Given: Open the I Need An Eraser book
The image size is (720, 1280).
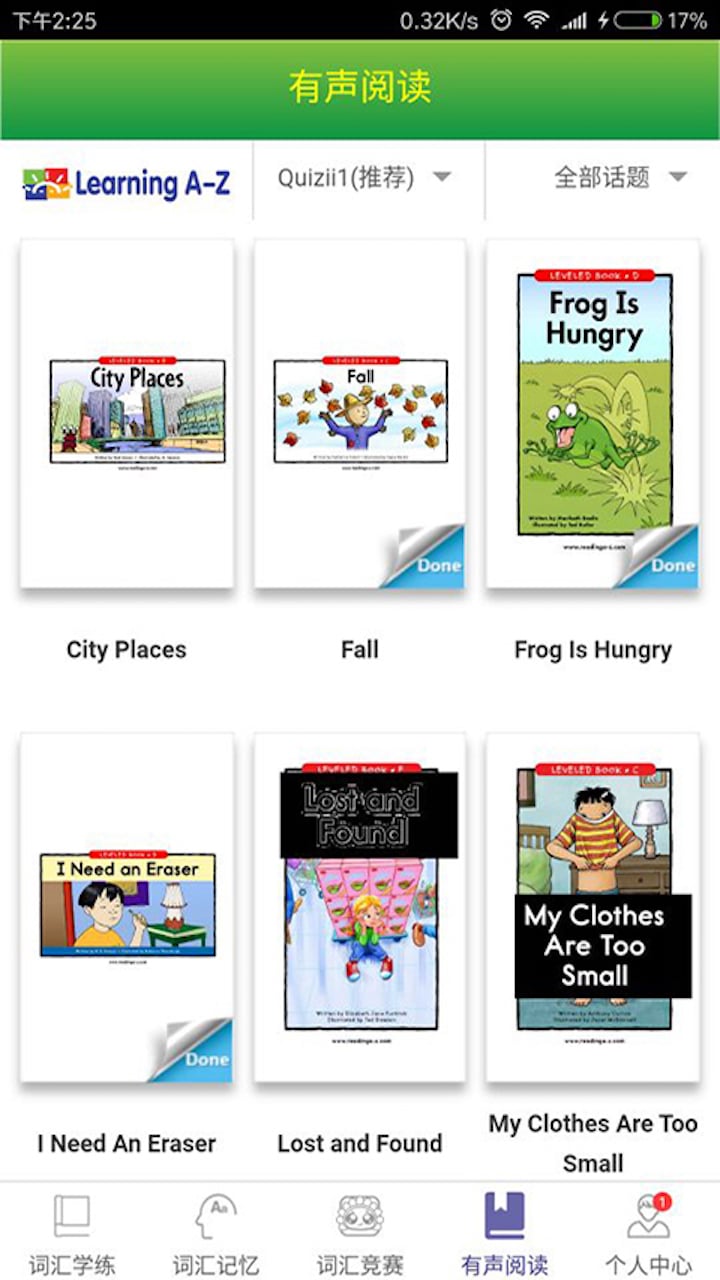Looking at the screenshot, I should point(127,907).
